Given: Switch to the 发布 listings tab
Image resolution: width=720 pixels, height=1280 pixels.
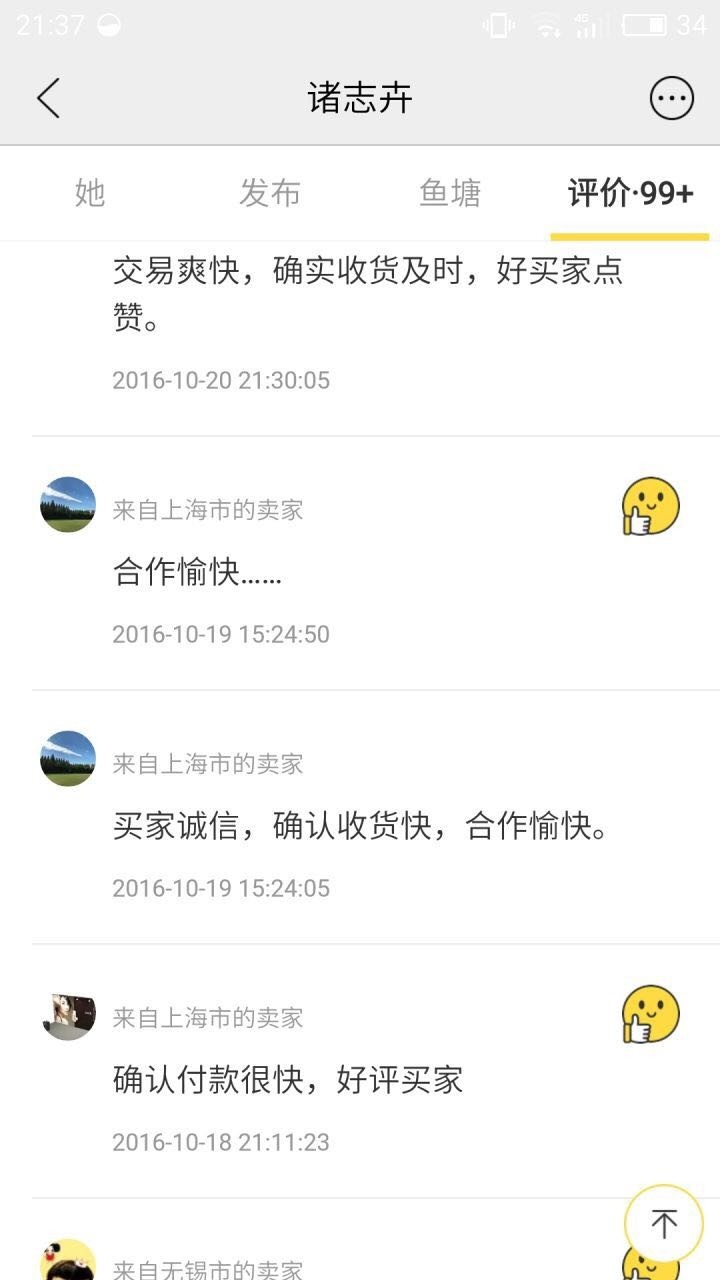Looking at the screenshot, I should 268,193.
